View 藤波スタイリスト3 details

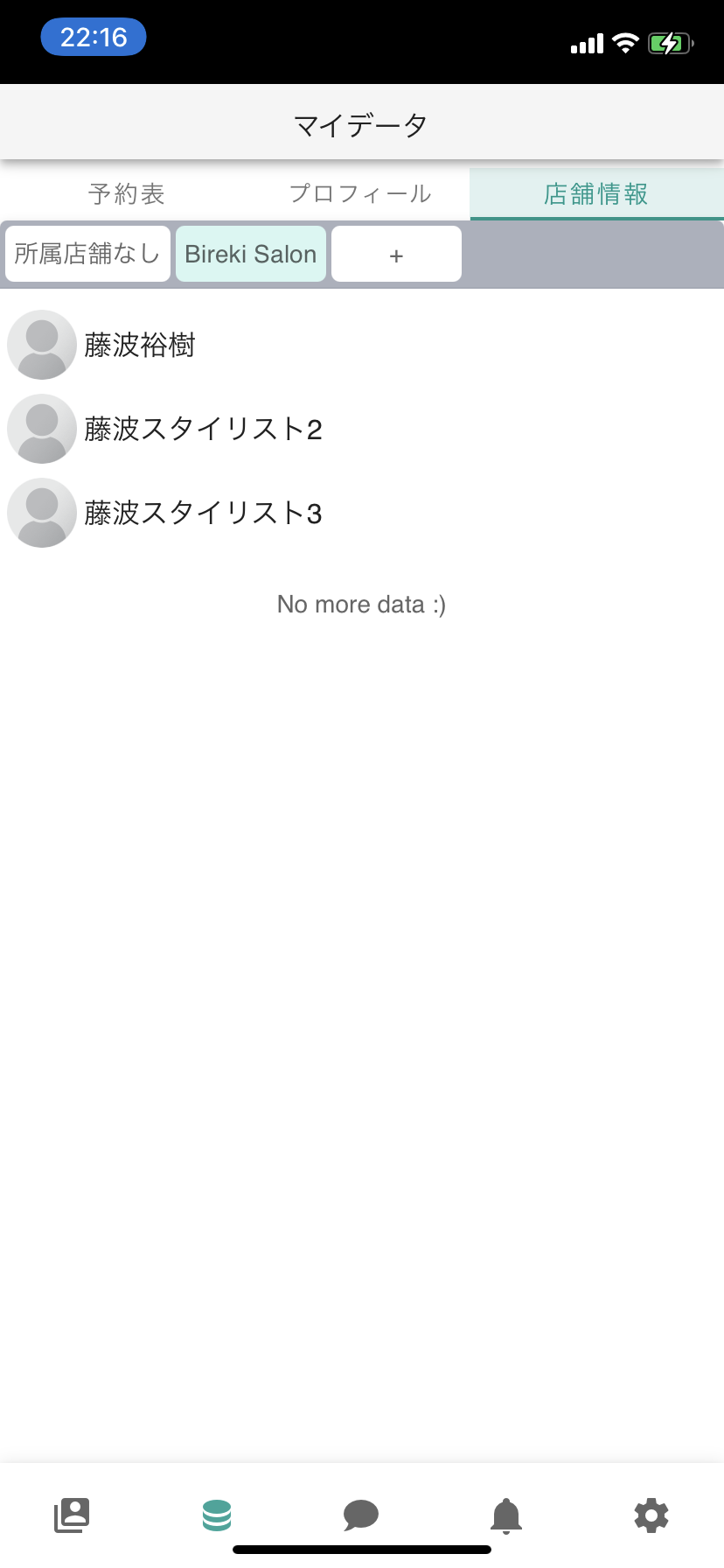click(x=203, y=513)
